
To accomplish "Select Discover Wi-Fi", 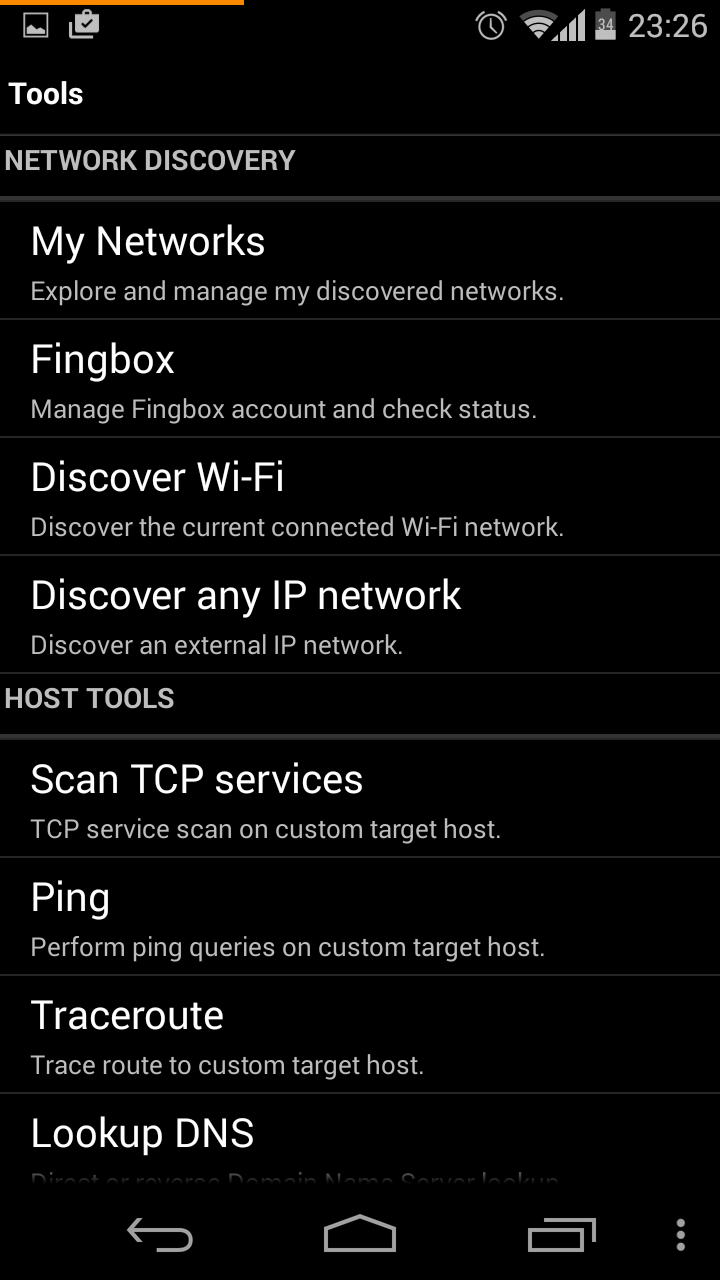I will (x=360, y=498).
